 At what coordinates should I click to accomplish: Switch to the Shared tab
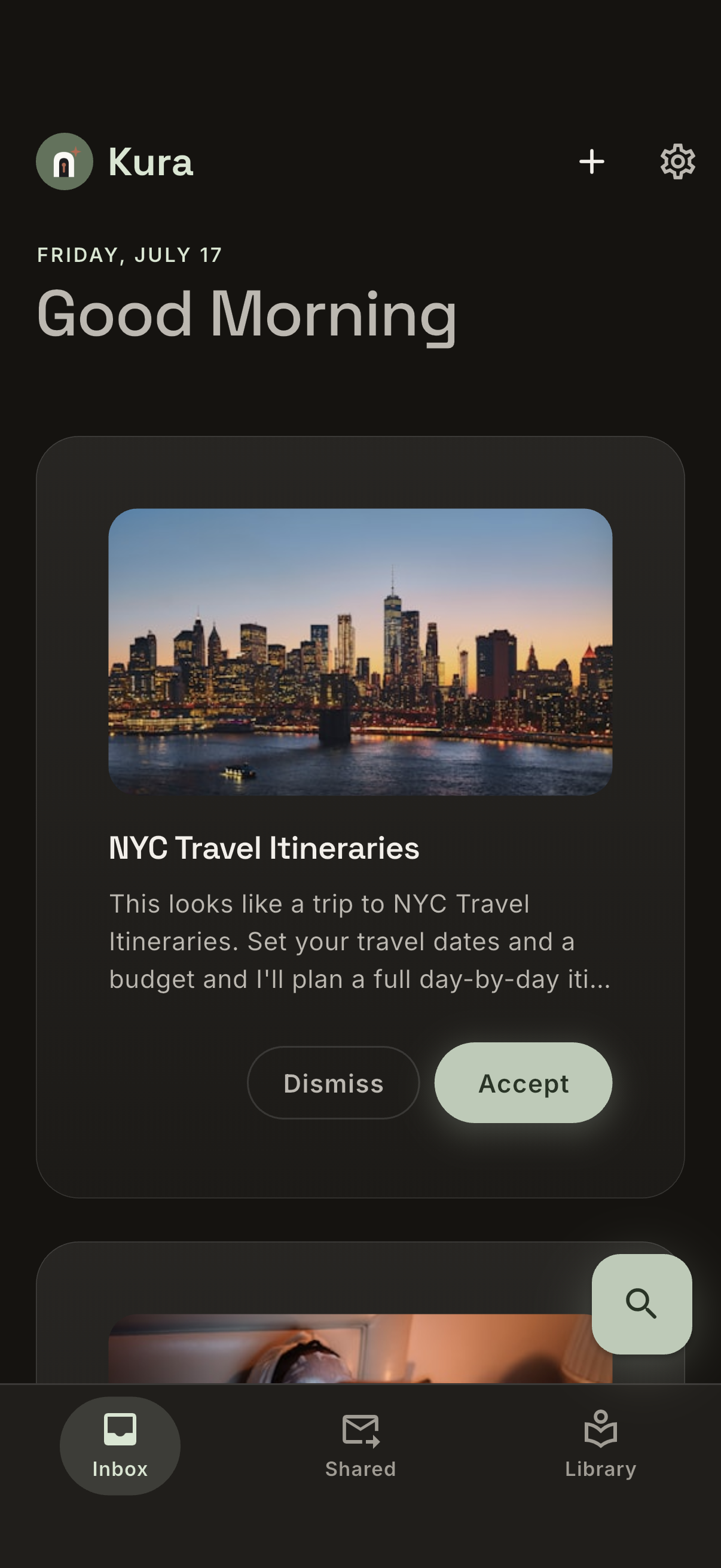(x=360, y=1445)
